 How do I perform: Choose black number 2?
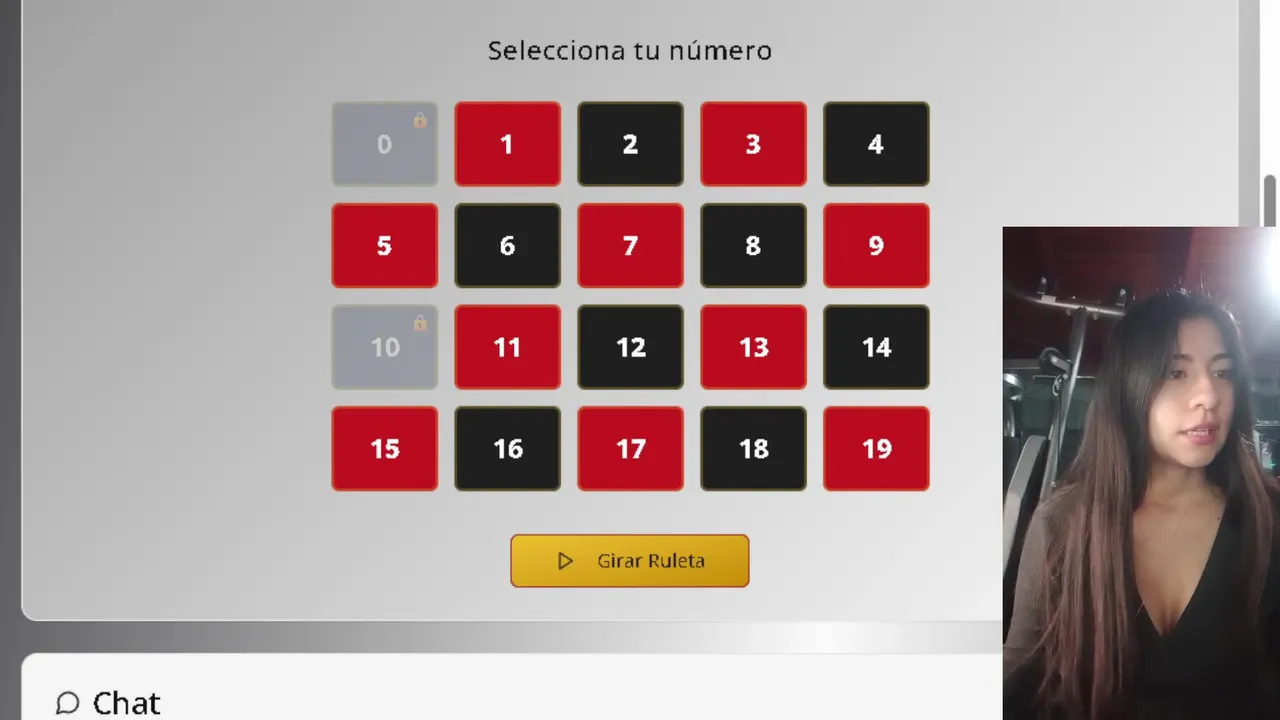[x=630, y=144]
